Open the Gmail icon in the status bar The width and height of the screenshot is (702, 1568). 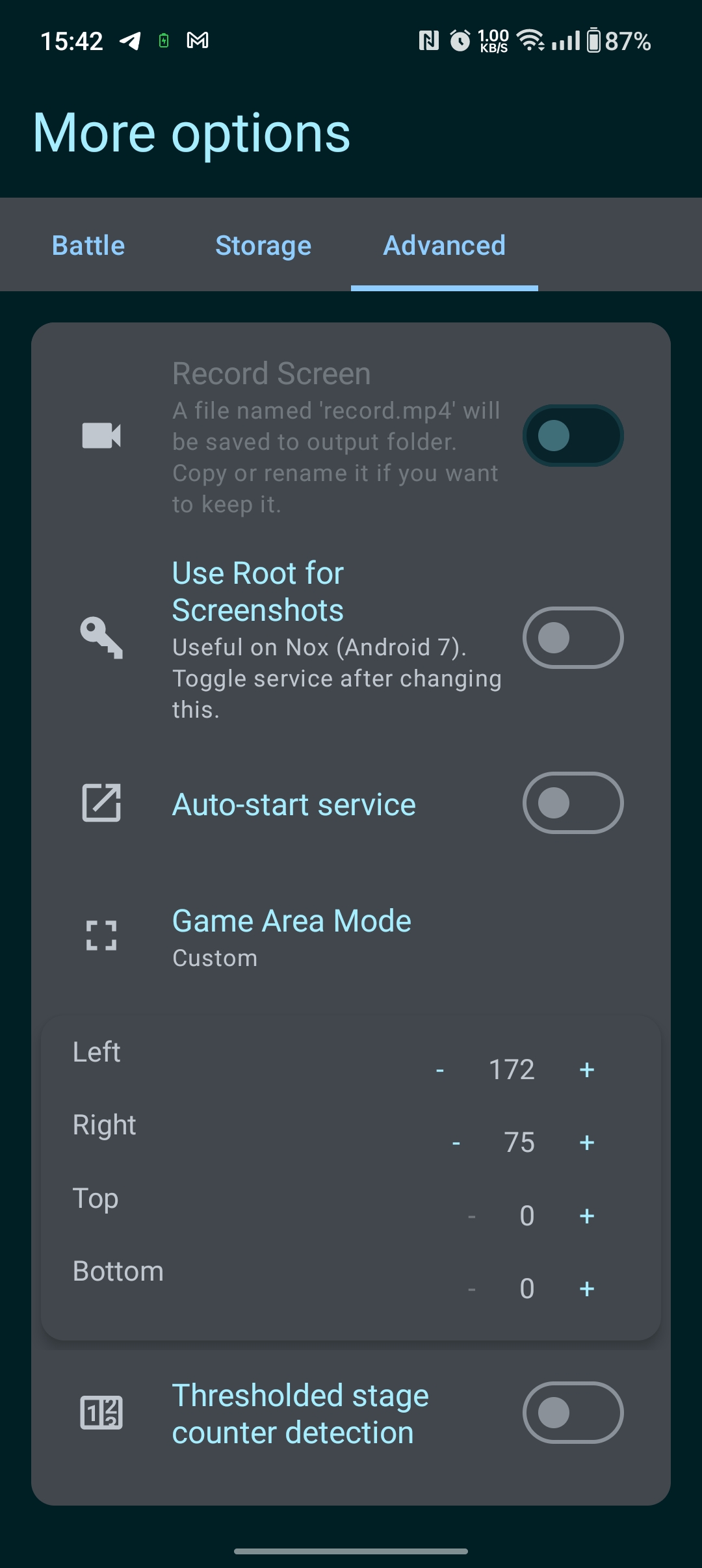tap(198, 40)
